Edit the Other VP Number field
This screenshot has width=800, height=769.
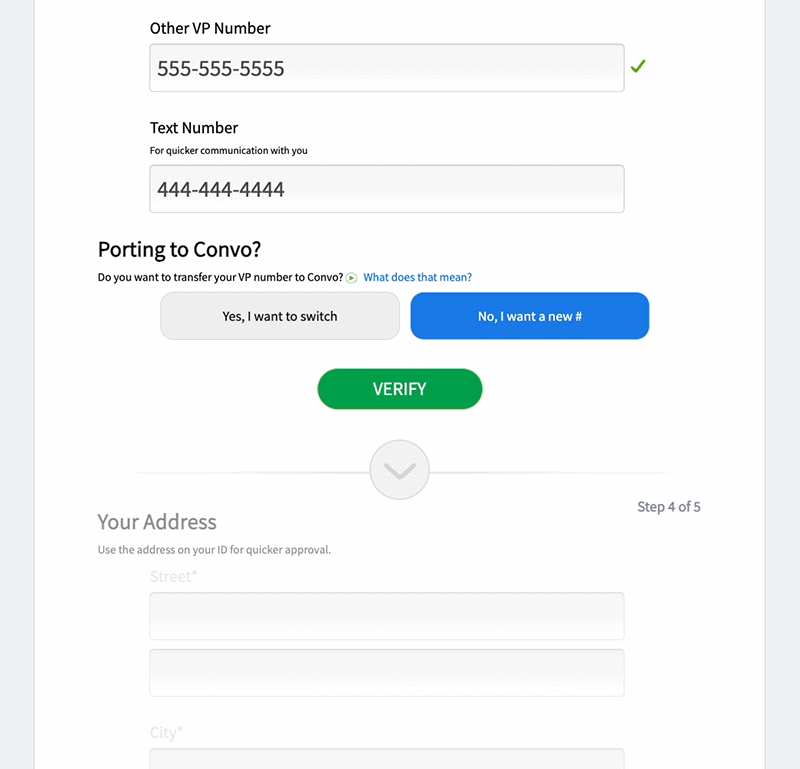pos(386,68)
